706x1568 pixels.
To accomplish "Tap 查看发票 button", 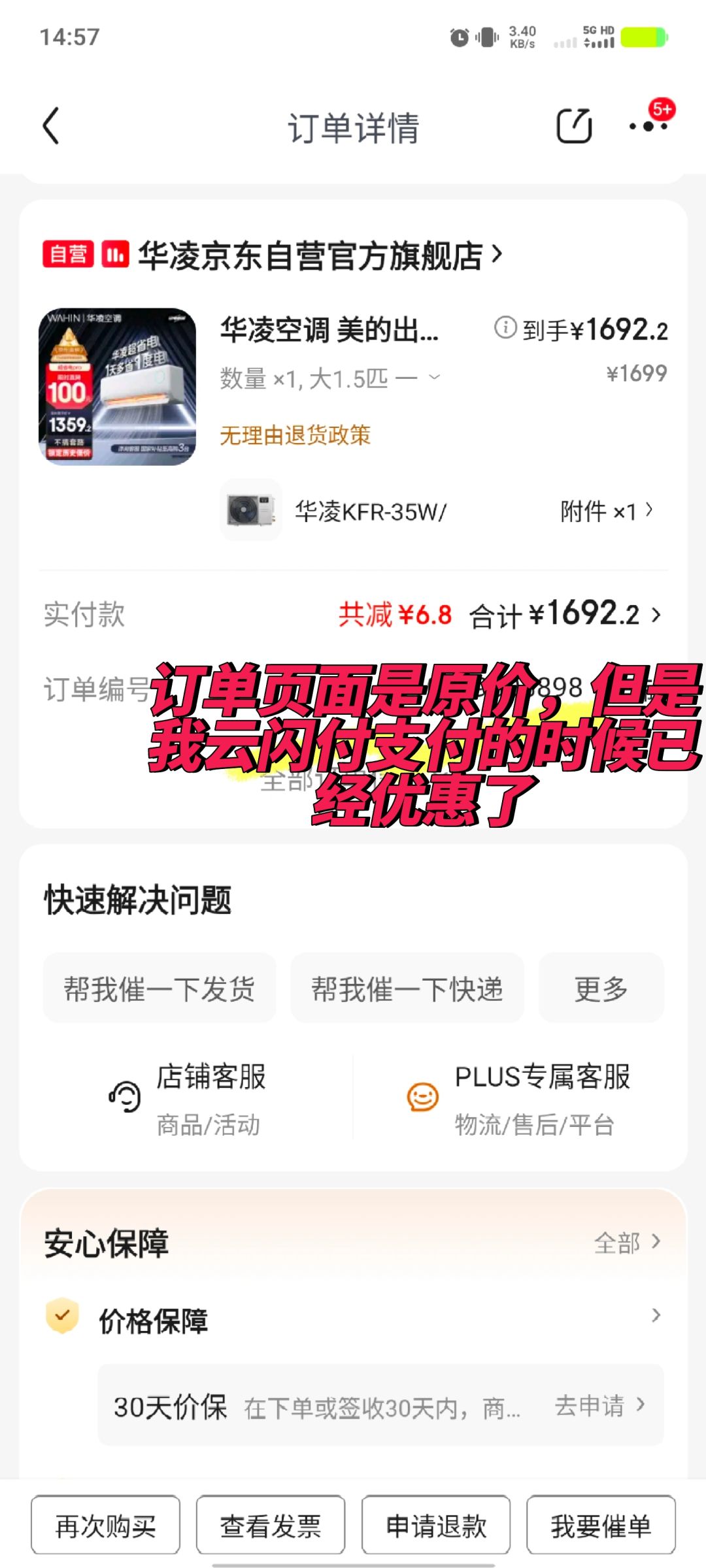I will coord(271,1526).
